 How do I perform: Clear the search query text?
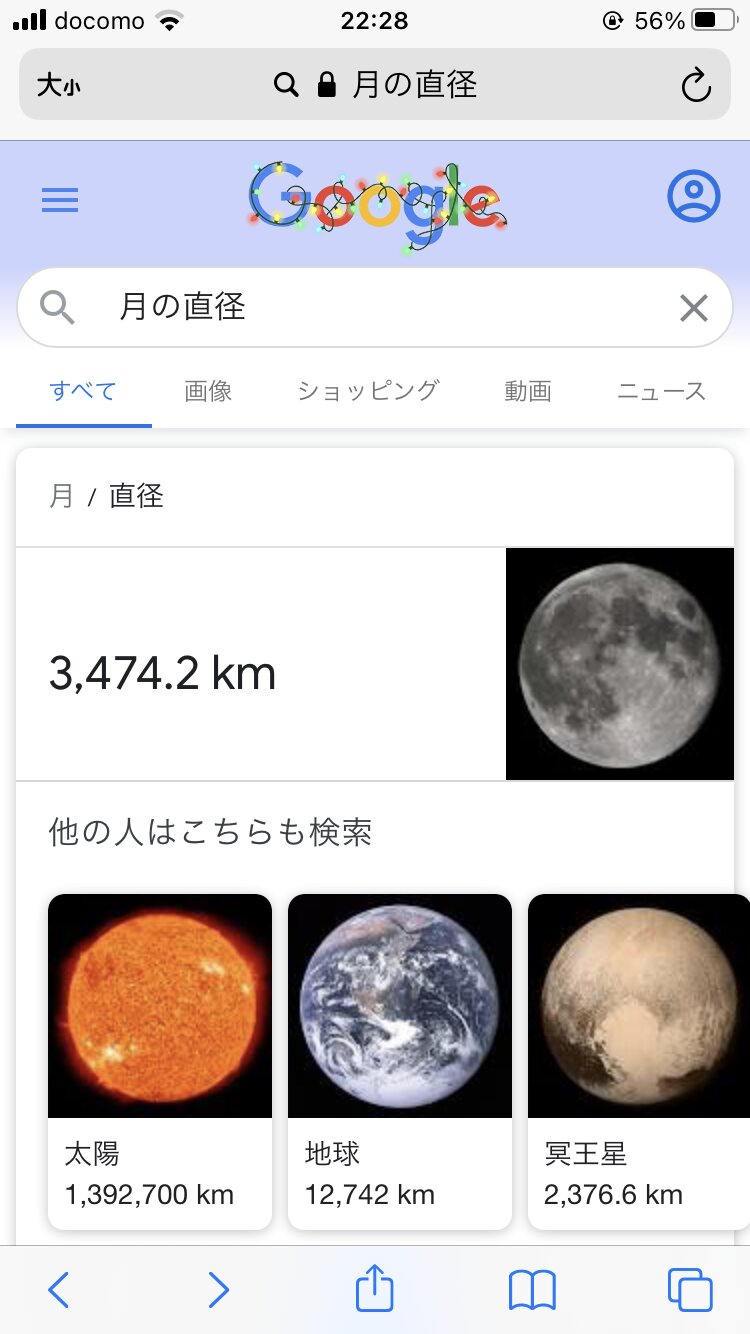[693, 308]
